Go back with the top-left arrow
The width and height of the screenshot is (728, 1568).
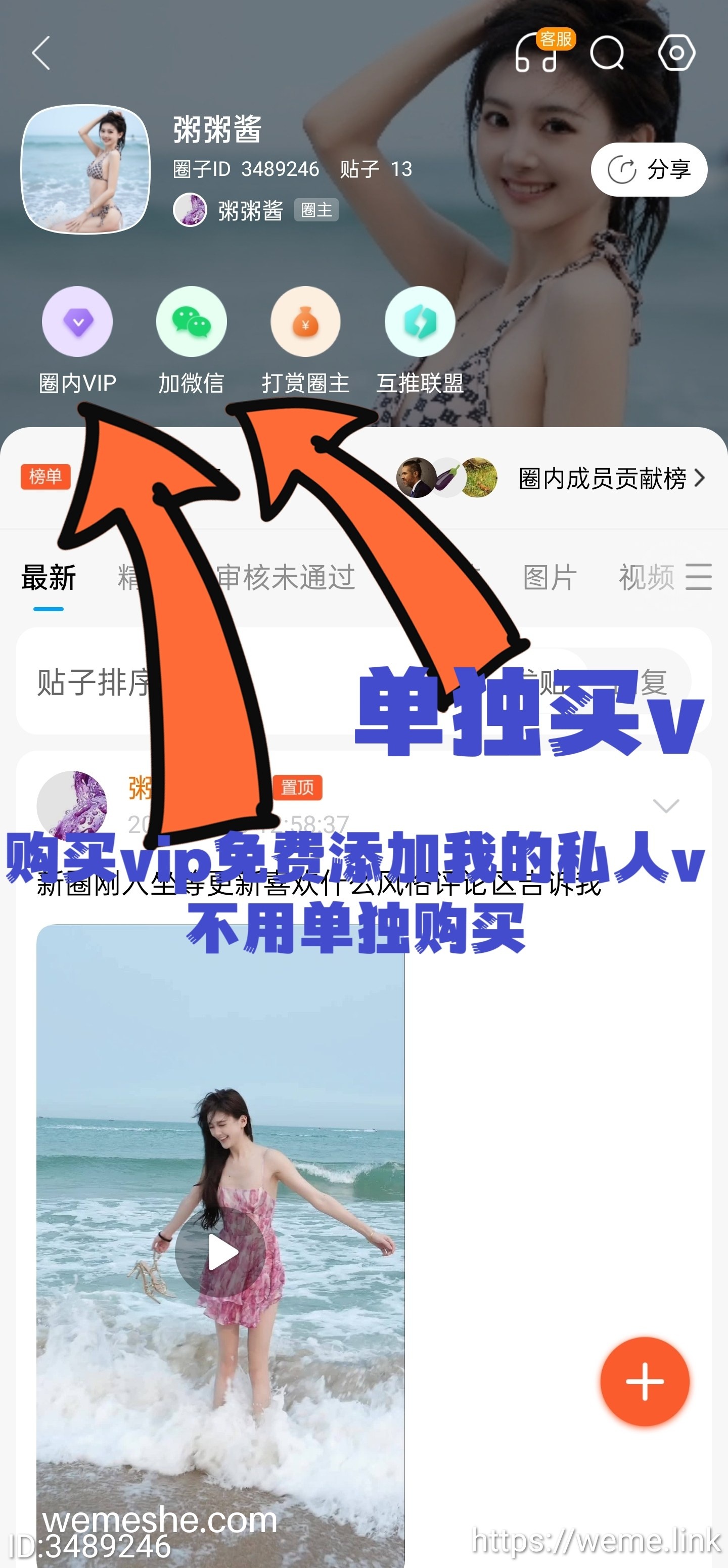pyautogui.click(x=41, y=53)
